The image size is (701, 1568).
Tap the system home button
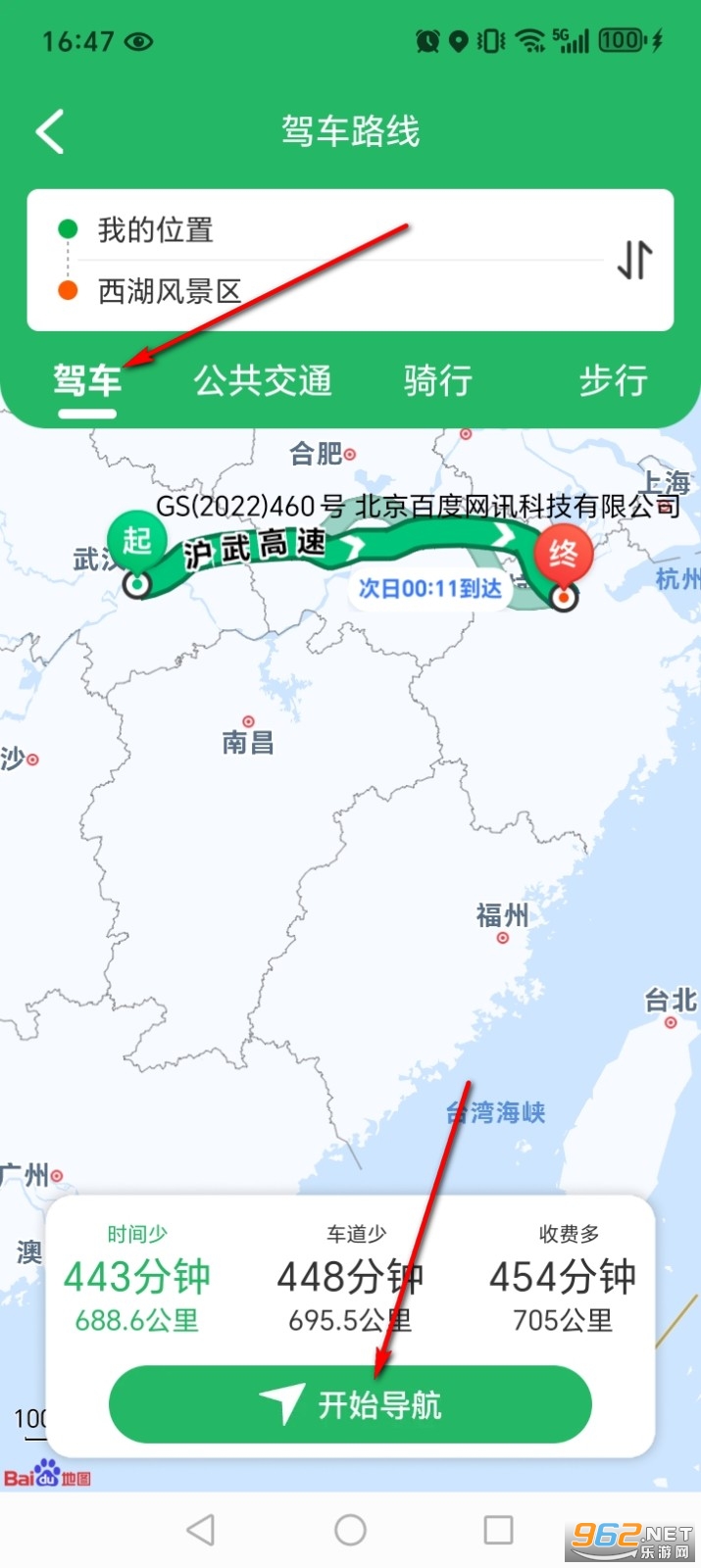pos(350,1530)
